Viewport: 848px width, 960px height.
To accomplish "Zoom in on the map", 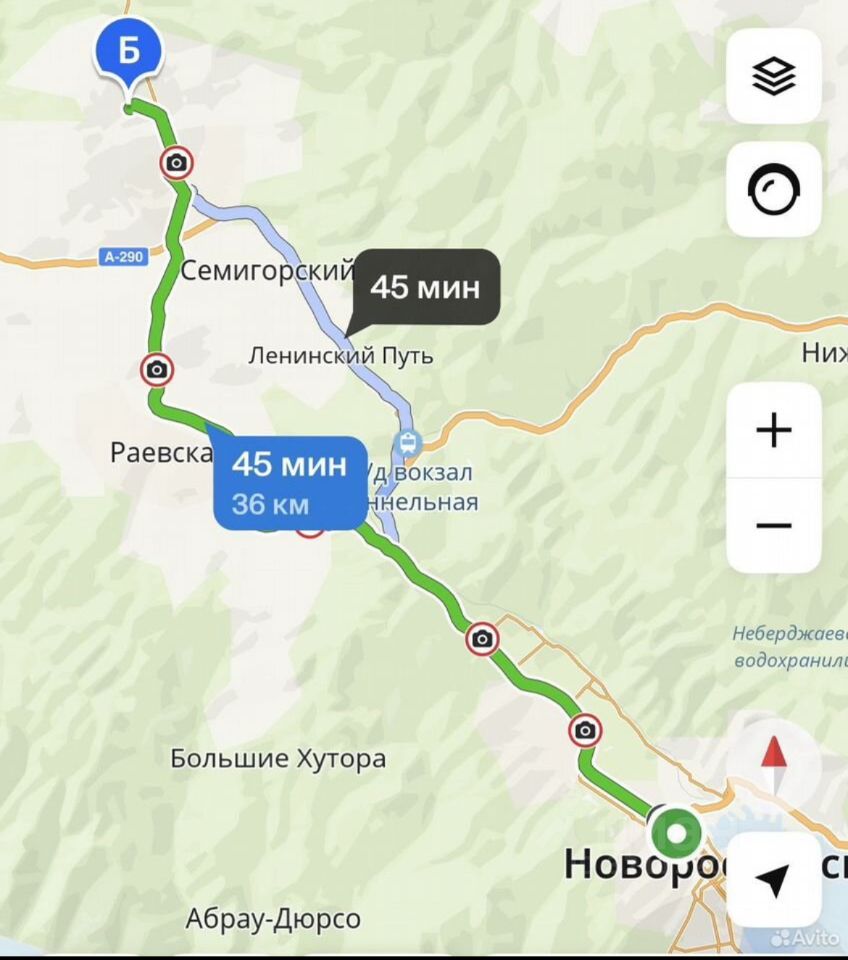I will (773, 430).
